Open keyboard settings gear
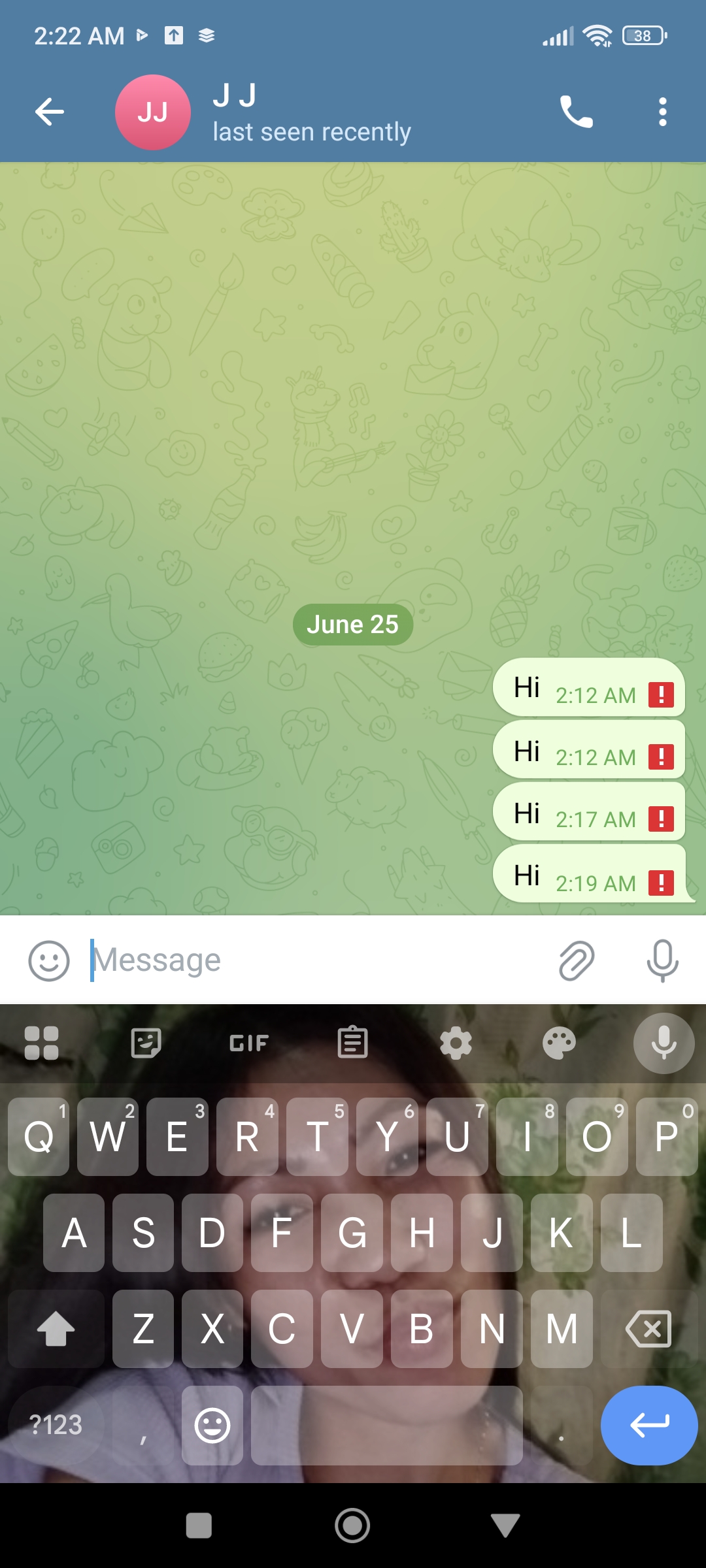Viewport: 706px width, 1568px height. (456, 1043)
